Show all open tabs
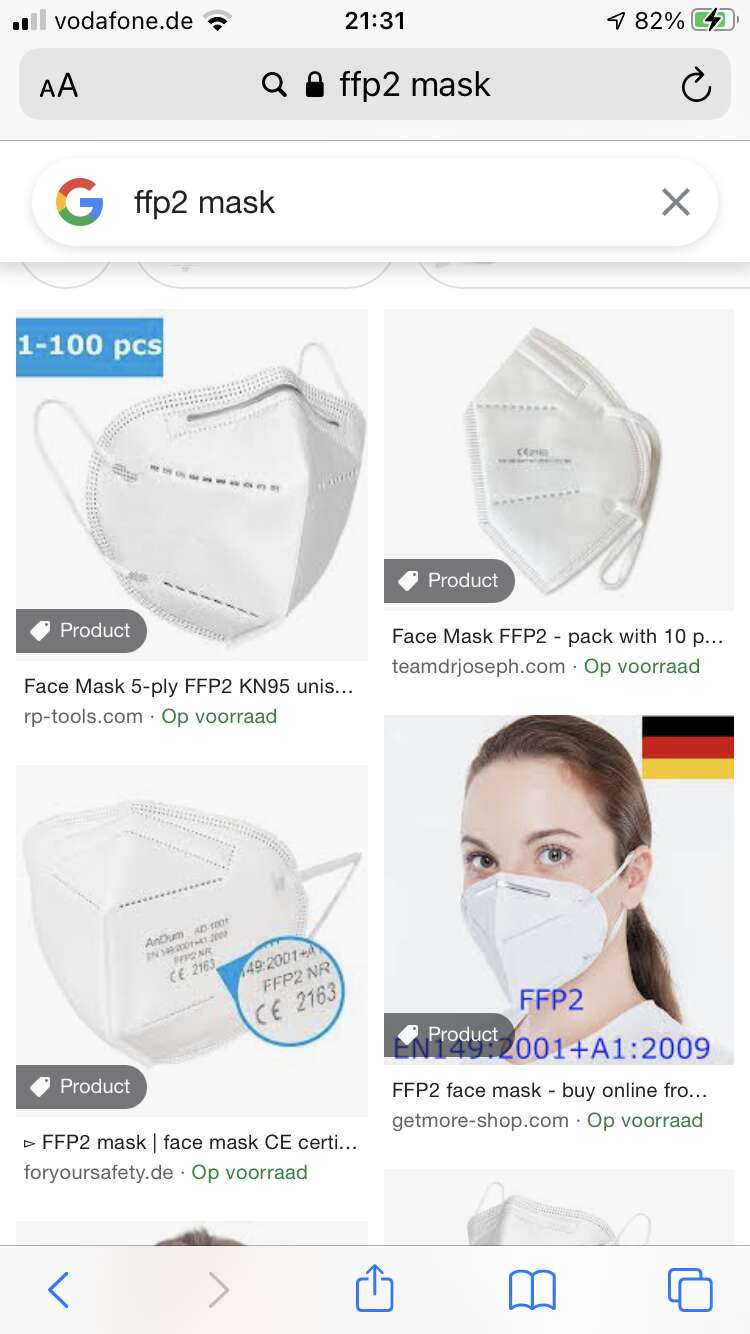The width and height of the screenshot is (750, 1334). point(690,1290)
